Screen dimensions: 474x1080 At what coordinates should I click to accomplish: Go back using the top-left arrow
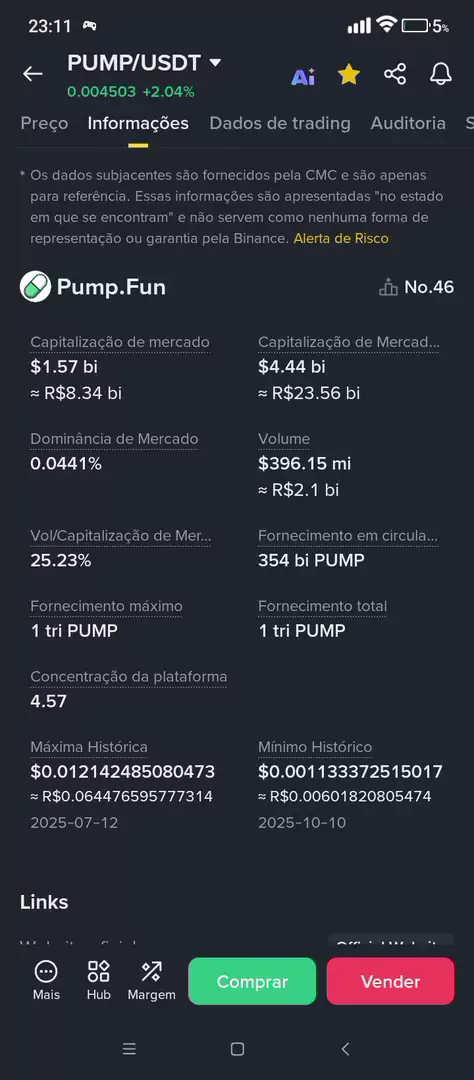click(32, 74)
